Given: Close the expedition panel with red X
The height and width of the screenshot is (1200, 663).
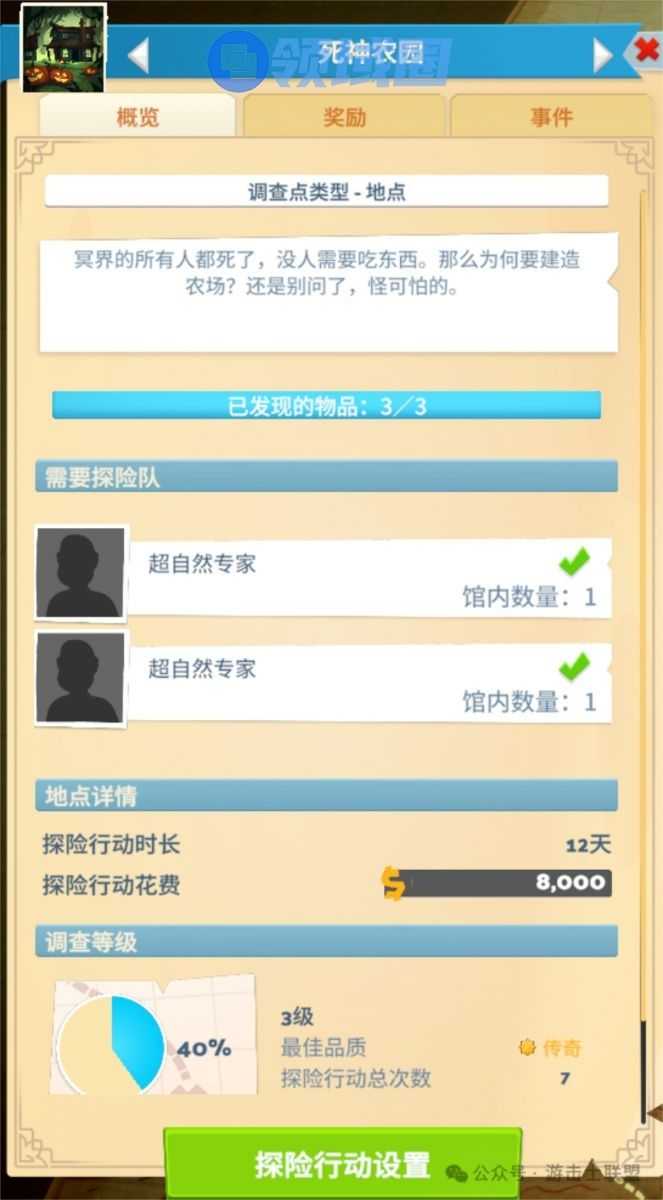Looking at the screenshot, I should 645,50.
